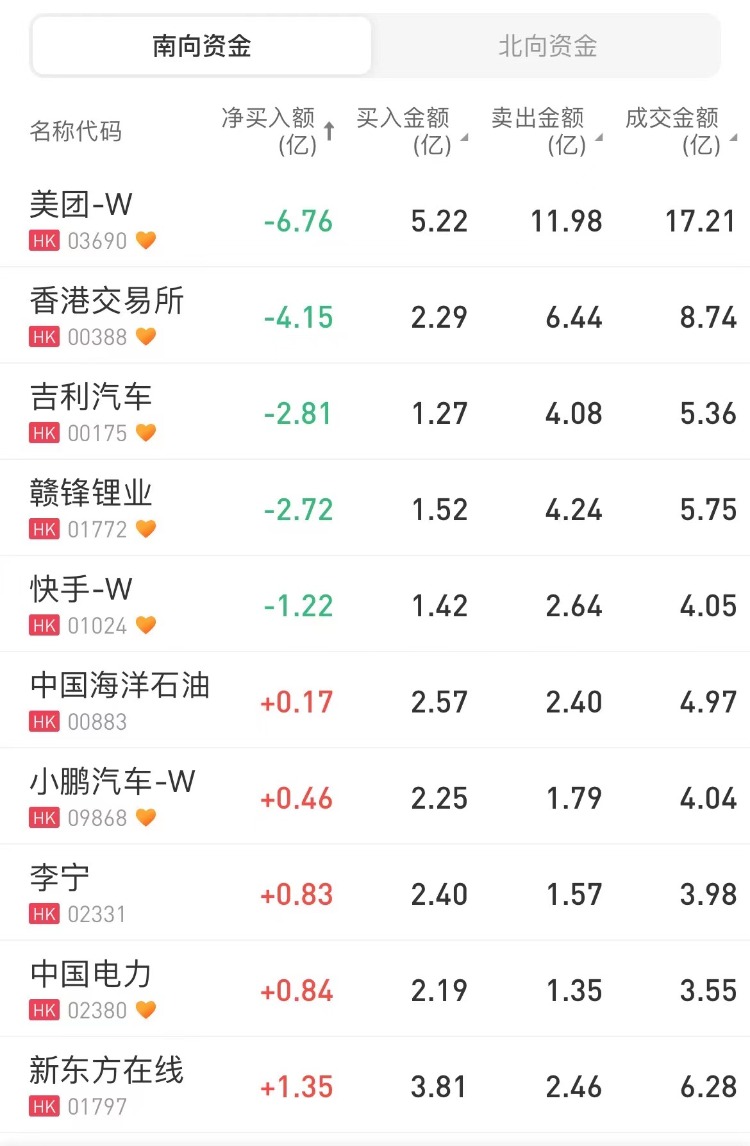Switch to the 北向资金 tab

pyautogui.click(x=547, y=46)
